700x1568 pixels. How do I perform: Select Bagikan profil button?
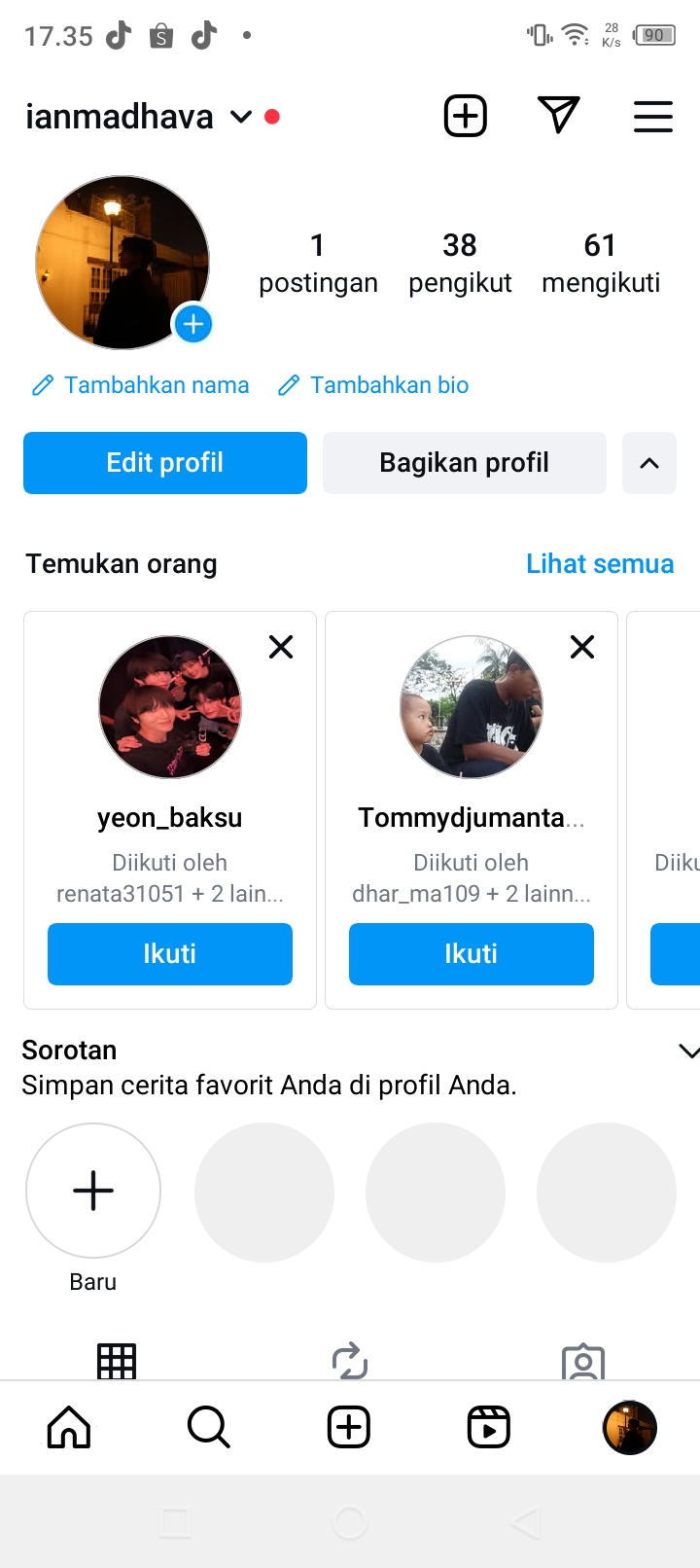pos(465,463)
